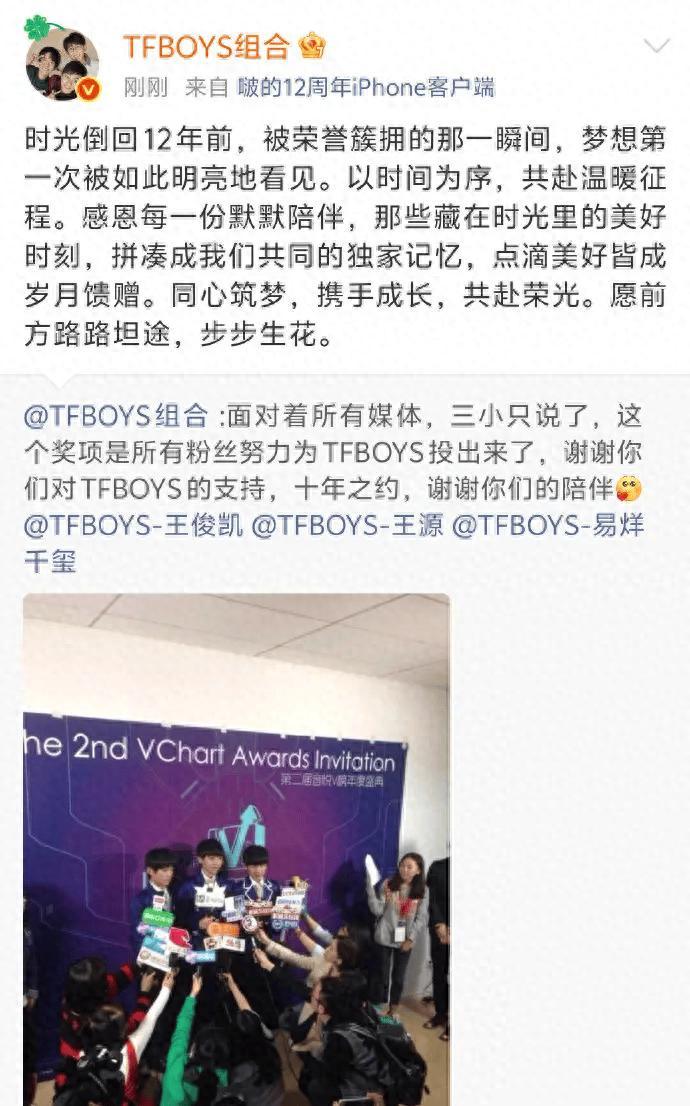The image size is (690, 1106).
Task: Visit the @TFBOYS-王俊凯 profile mention
Action: [x=133, y=526]
